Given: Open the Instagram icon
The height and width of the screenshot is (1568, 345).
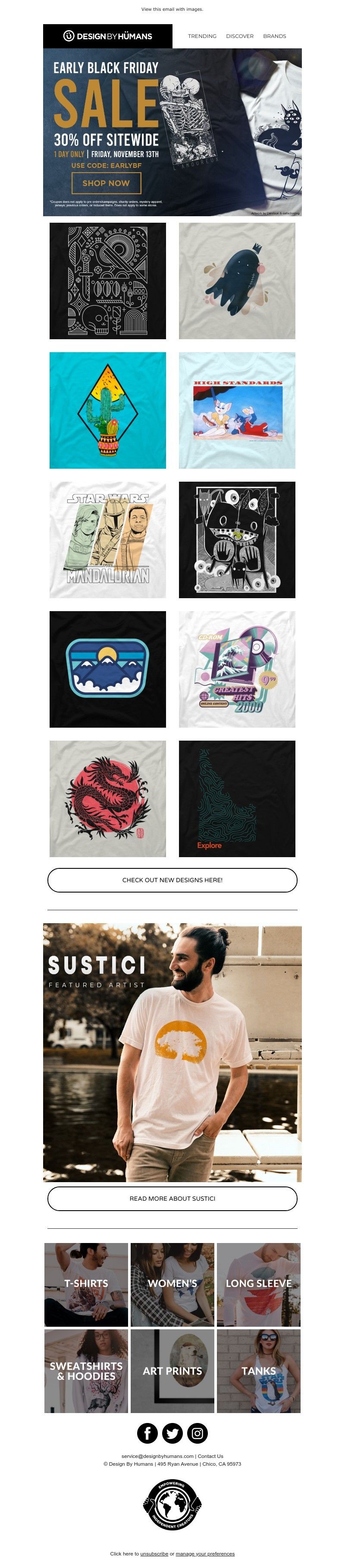Looking at the screenshot, I should (x=197, y=1433).
